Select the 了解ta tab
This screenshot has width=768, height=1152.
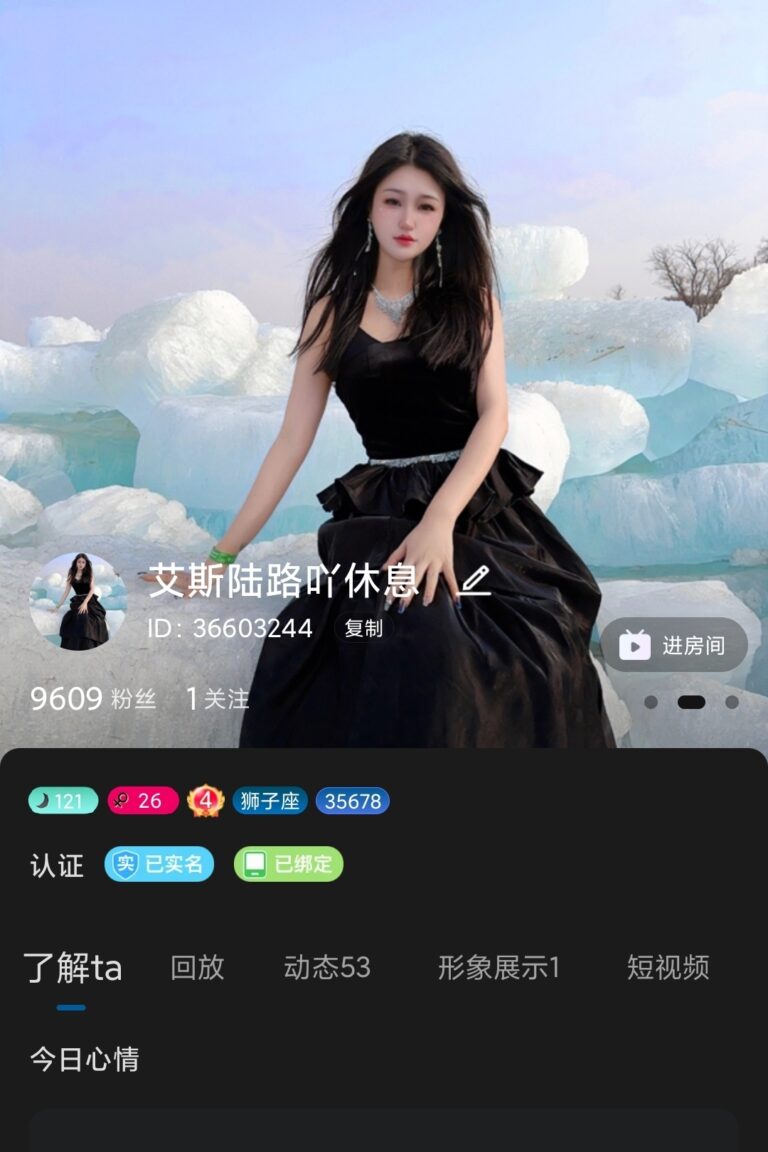click(x=72, y=968)
